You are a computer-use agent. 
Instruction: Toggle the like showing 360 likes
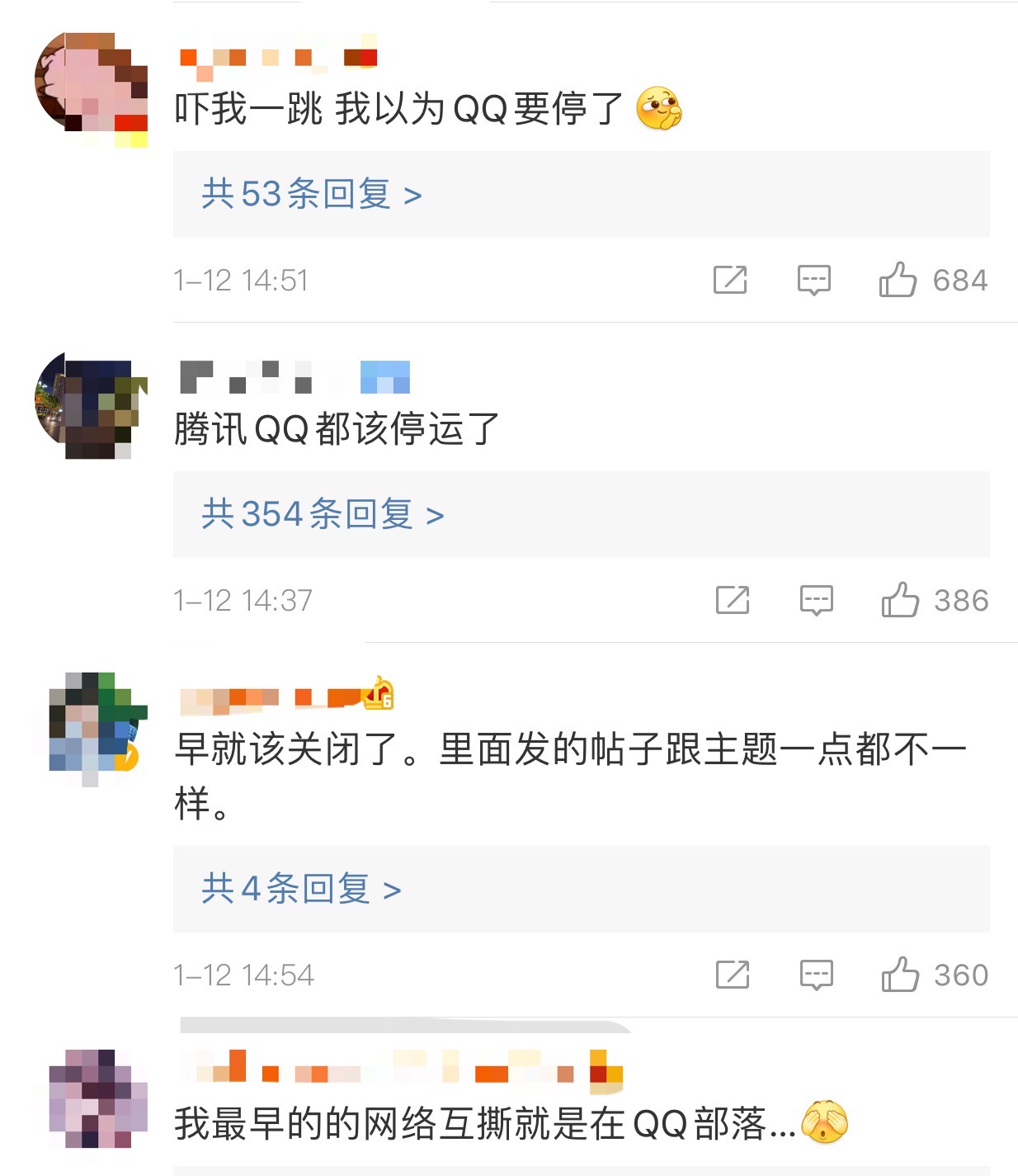901,975
